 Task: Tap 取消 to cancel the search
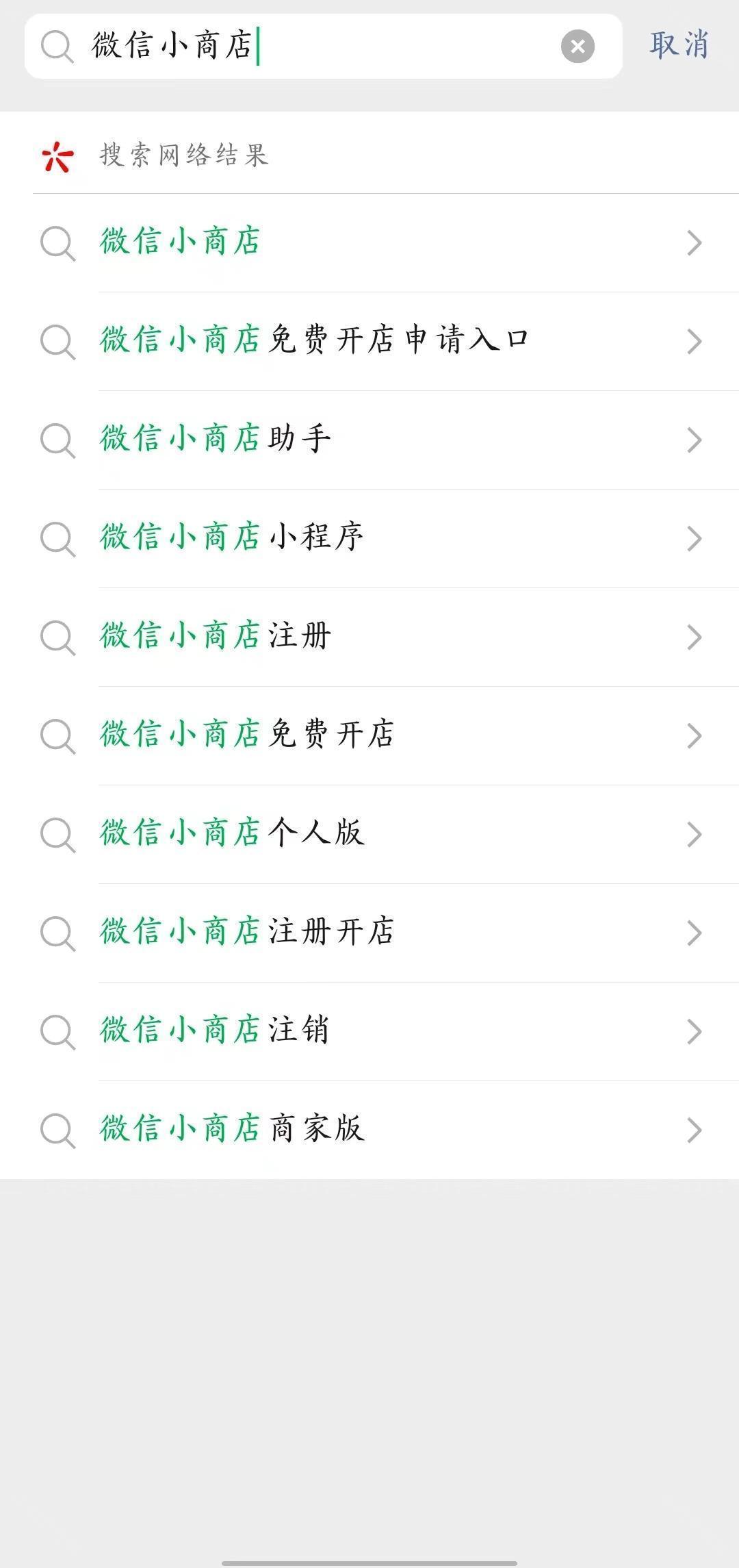click(679, 45)
